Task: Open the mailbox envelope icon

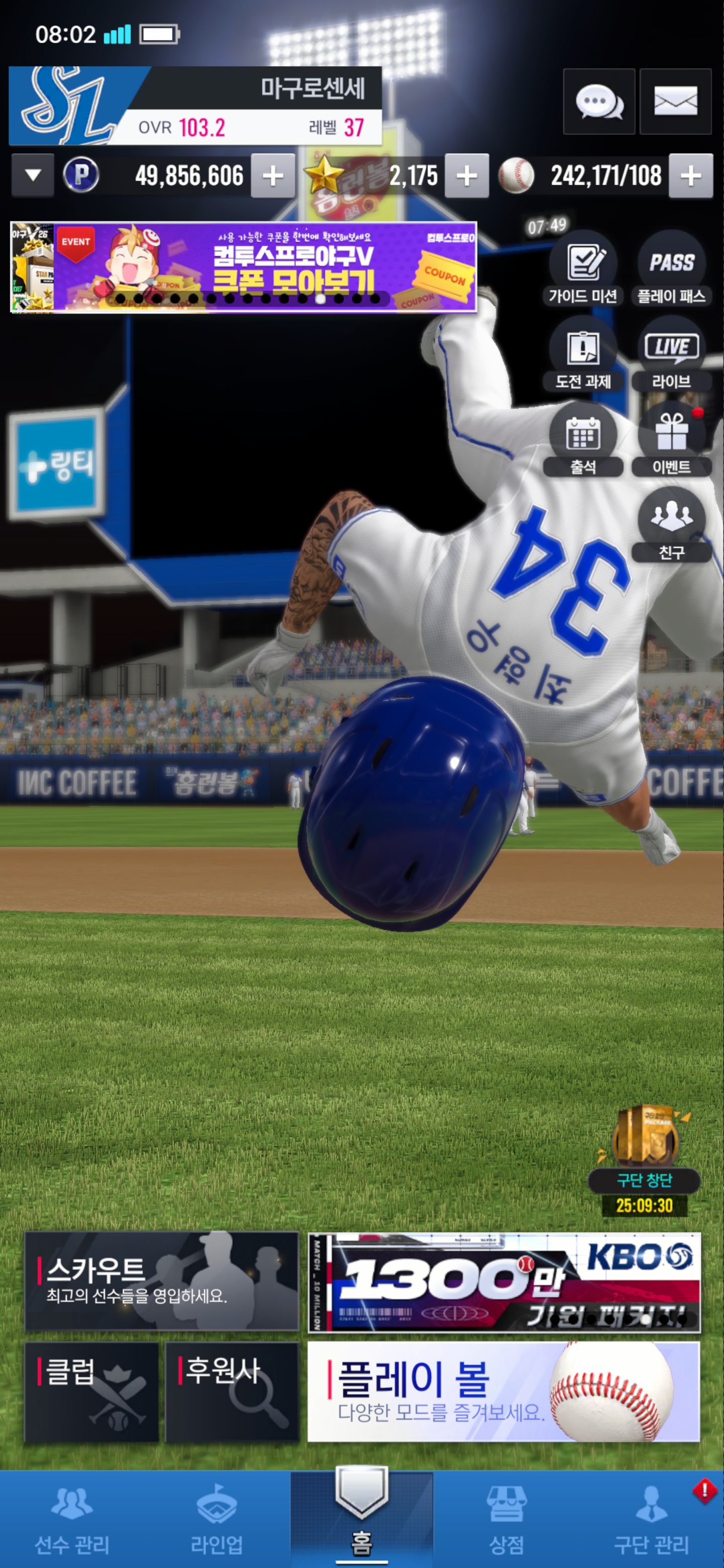Action: tap(675, 102)
